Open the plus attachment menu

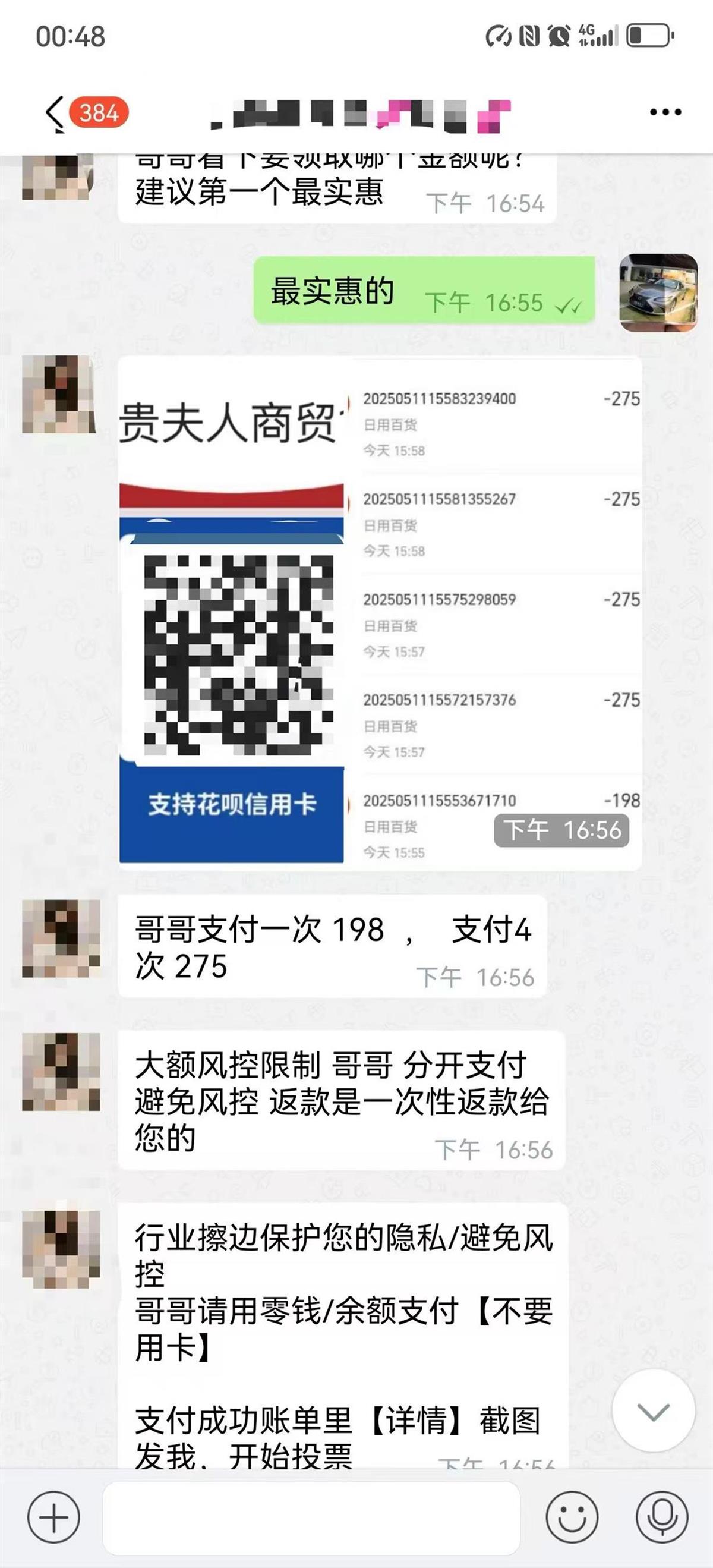(53, 1517)
